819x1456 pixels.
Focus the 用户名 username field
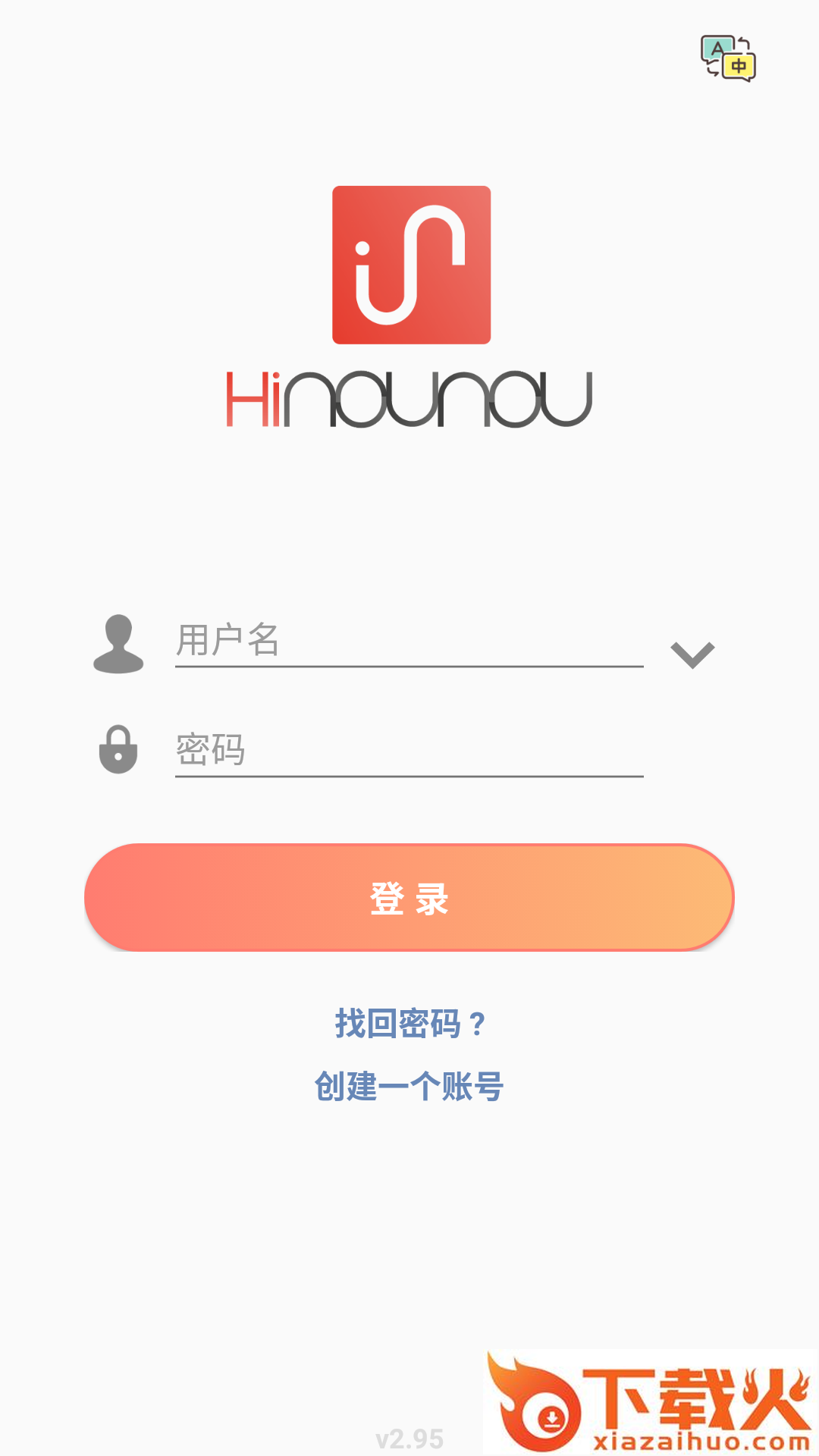(408, 642)
